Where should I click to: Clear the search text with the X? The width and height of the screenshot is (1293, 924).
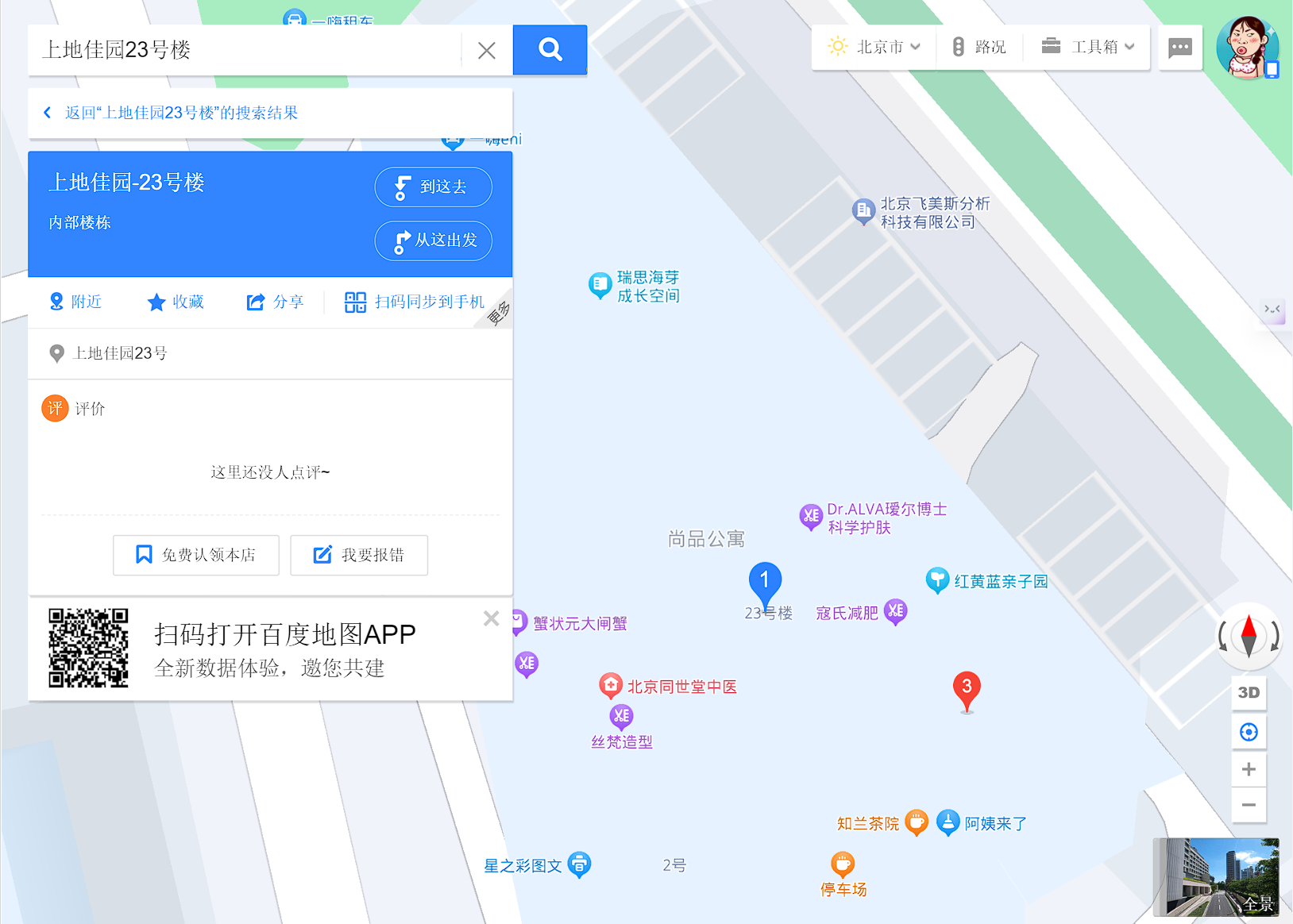(487, 51)
